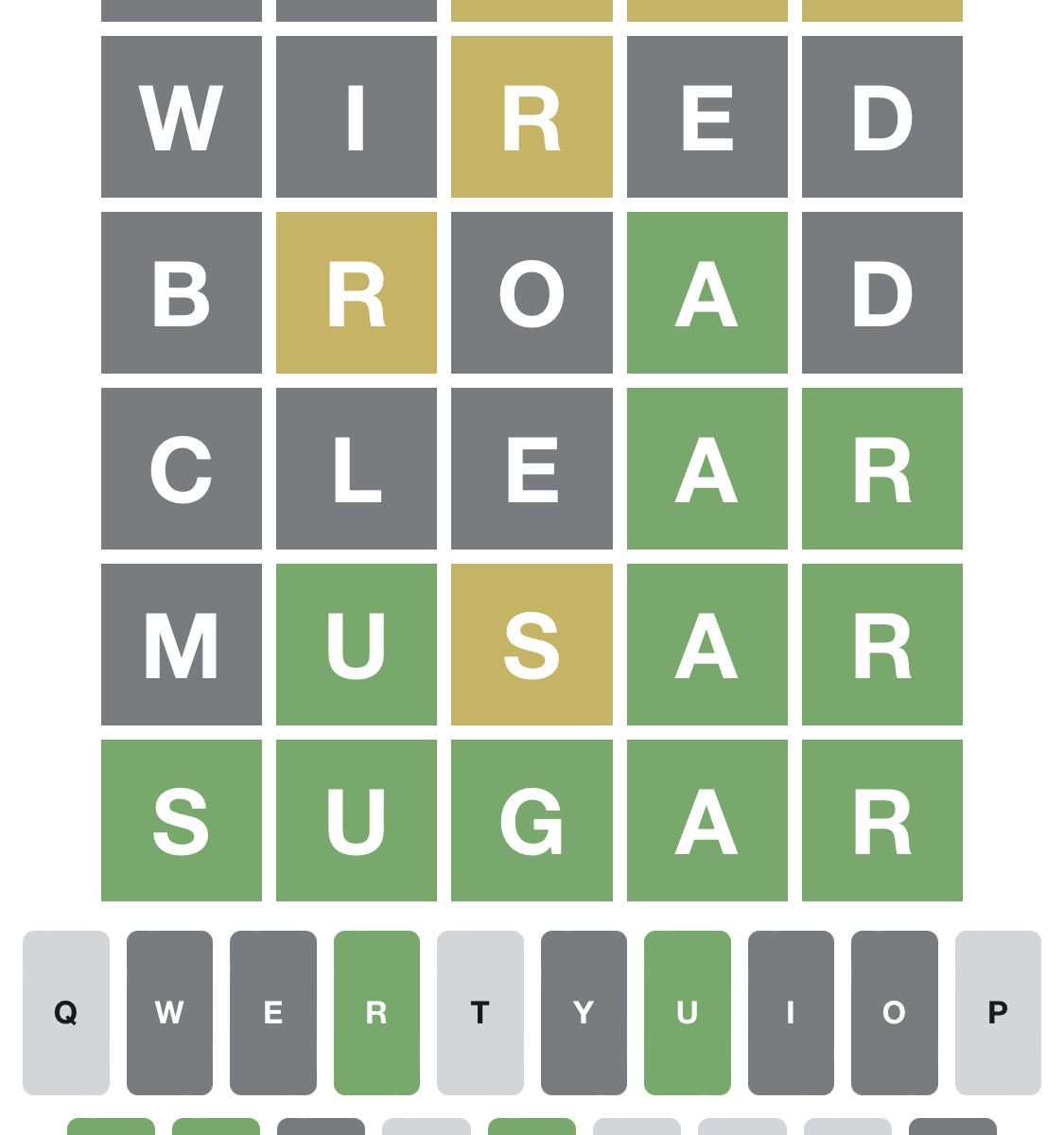
Task: Select the green U key
Action: [x=688, y=1012]
